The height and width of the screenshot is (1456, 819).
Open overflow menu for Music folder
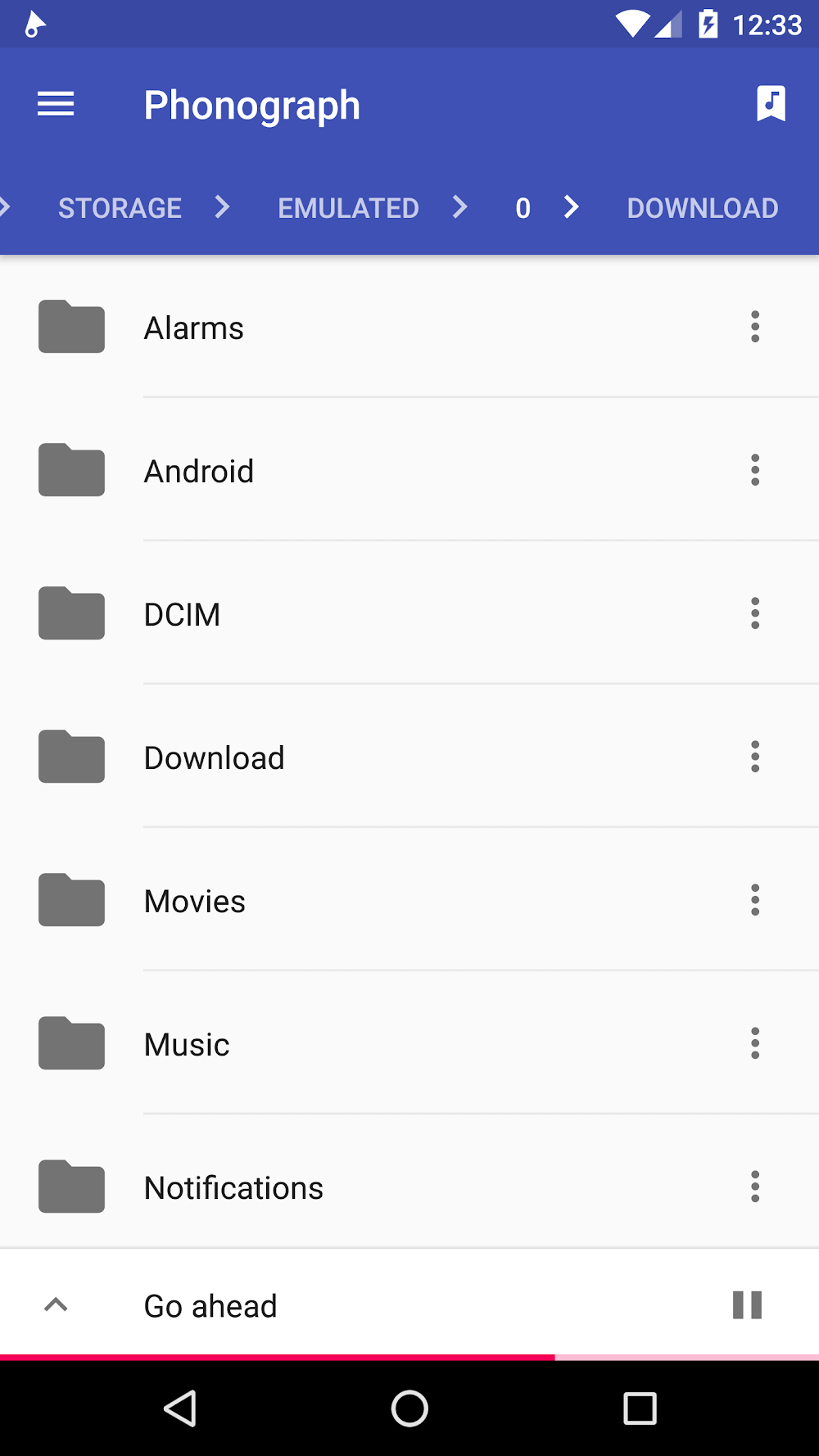[755, 1043]
